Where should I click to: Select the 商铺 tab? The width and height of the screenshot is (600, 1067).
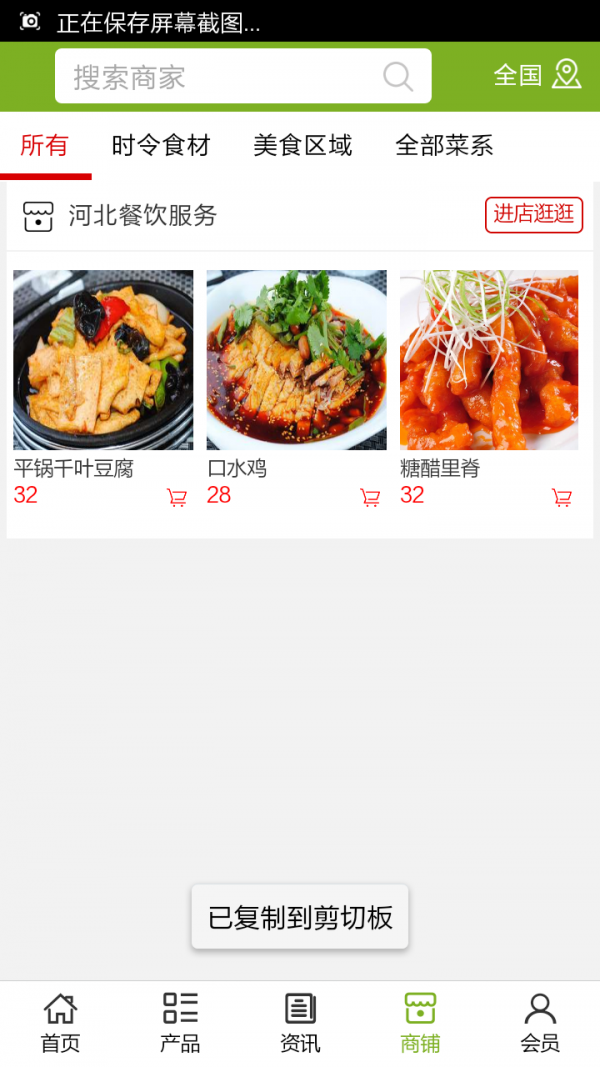pos(420,1023)
